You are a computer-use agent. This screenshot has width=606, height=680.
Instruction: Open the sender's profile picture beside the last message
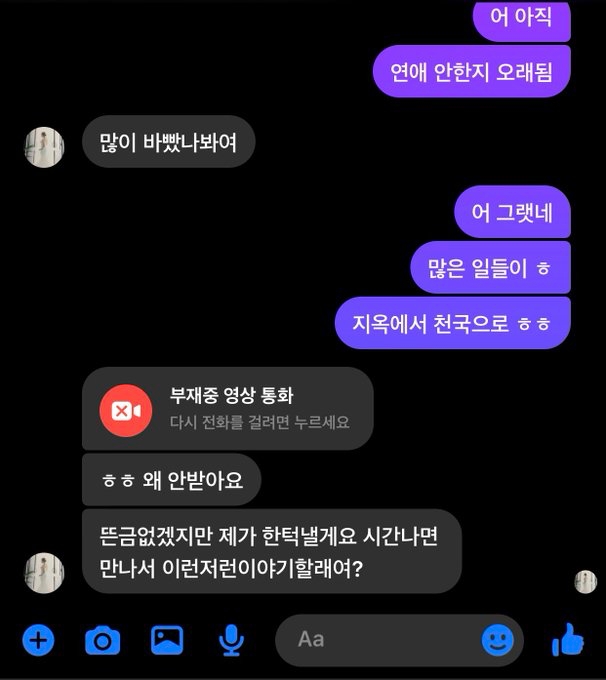pos(44,571)
